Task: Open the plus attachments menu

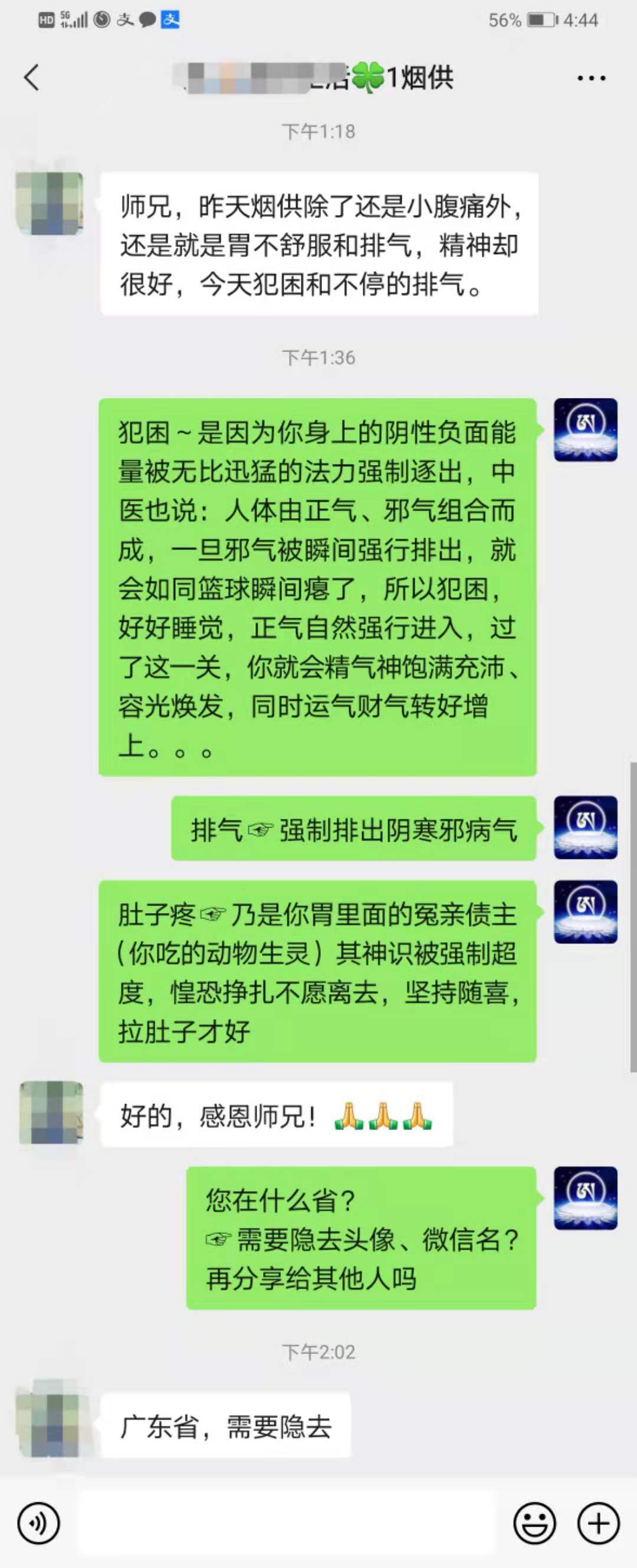Action: (x=598, y=1523)
